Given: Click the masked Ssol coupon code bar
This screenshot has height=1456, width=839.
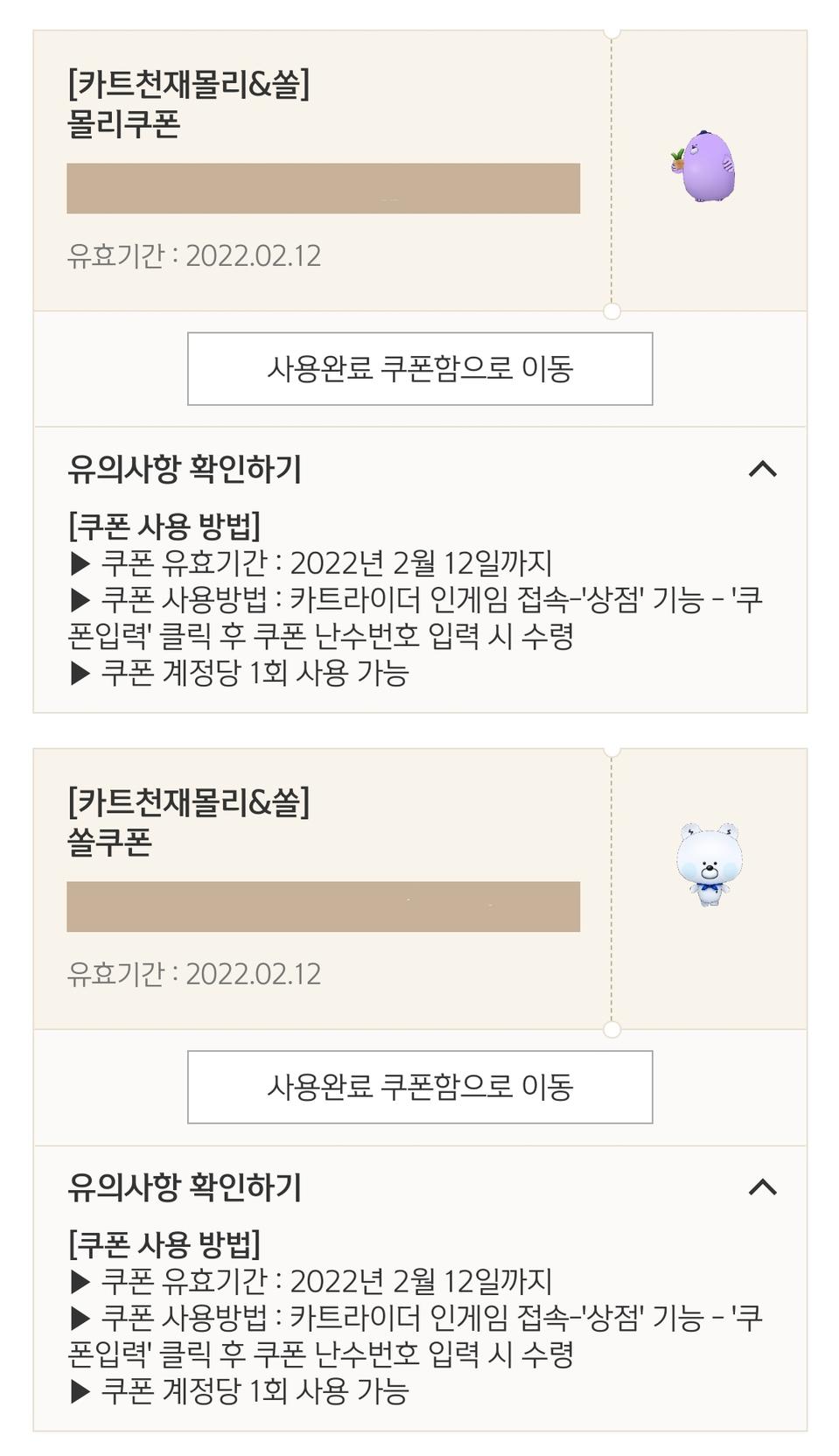Looking at the screenshot, I should [x=324, y=907].
